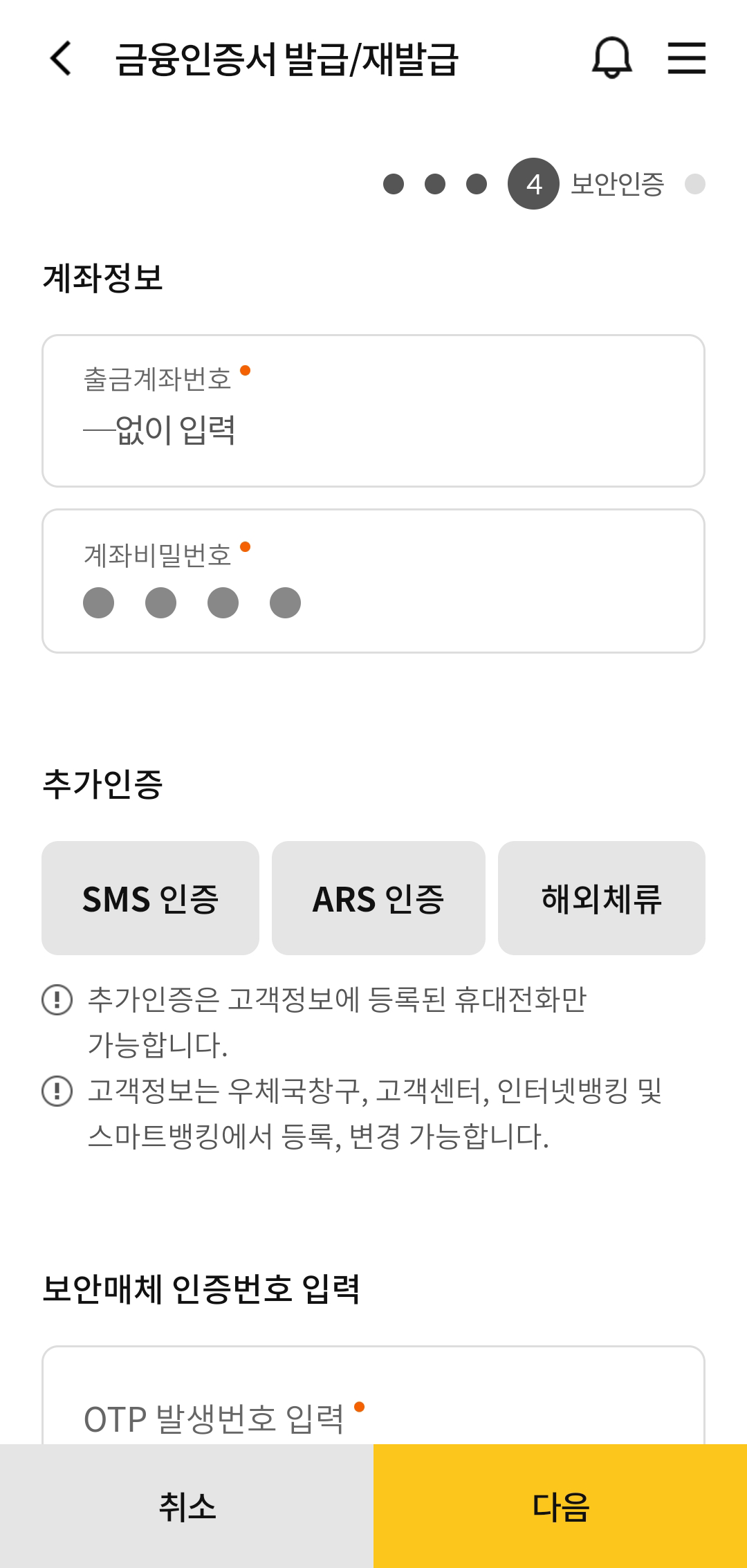This screenshot has height=1568, width=747.
Task: Select ARS 인증 authentication option
Action: (x=378, y=897)
